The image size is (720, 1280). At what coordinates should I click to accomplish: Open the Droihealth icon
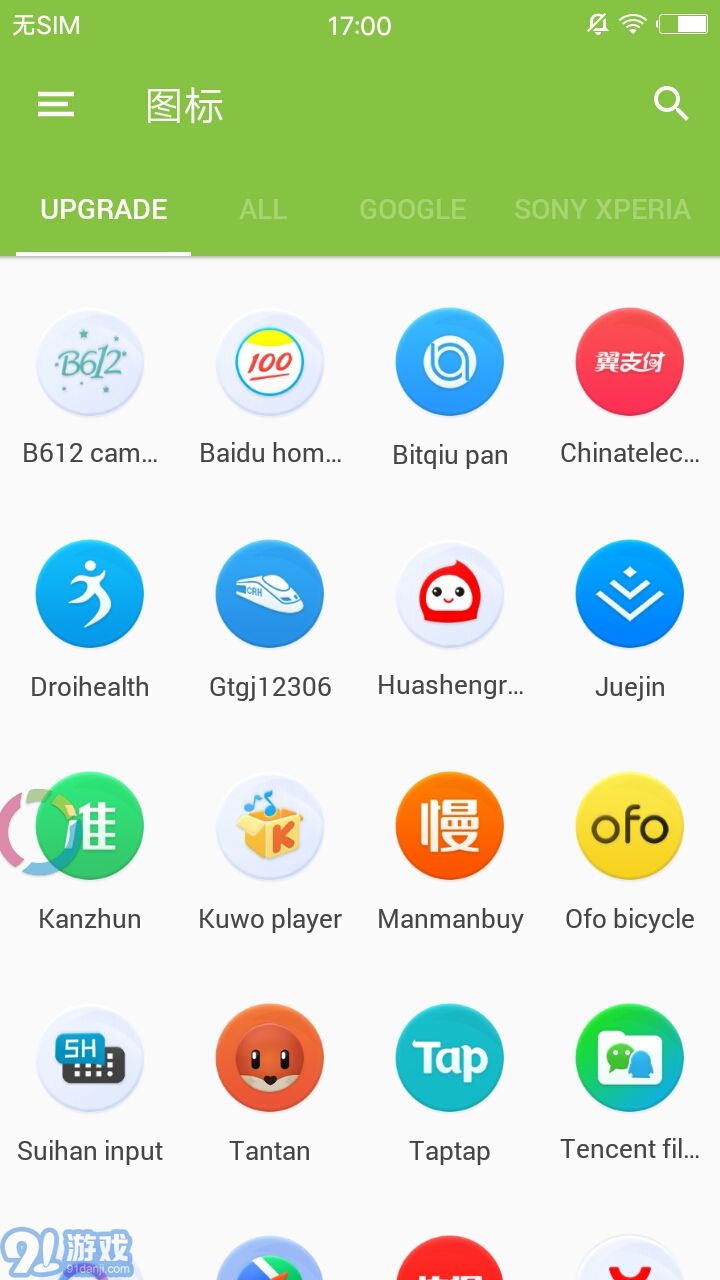[90, 594]
